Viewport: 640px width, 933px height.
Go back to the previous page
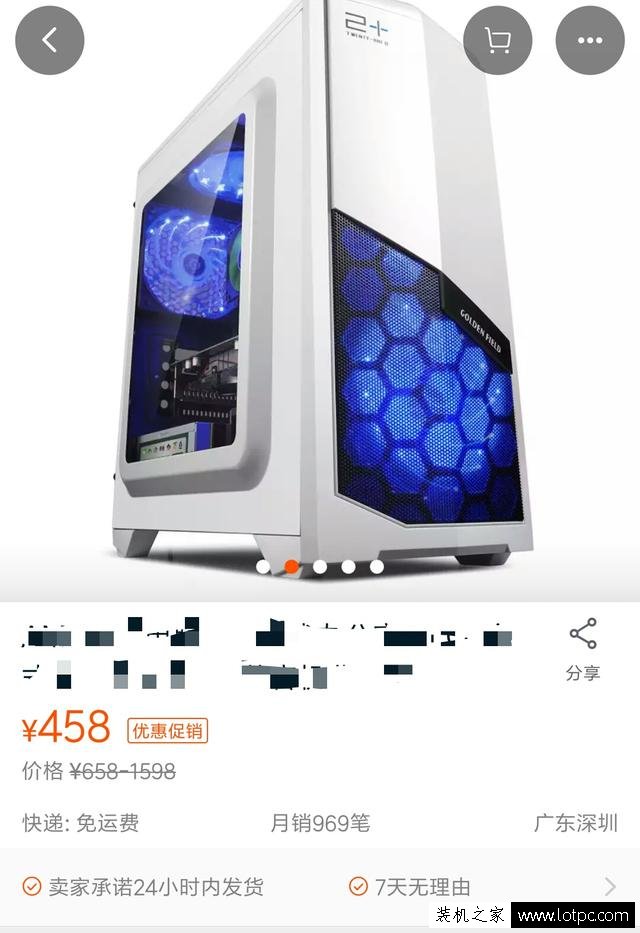tap(50, 40)
